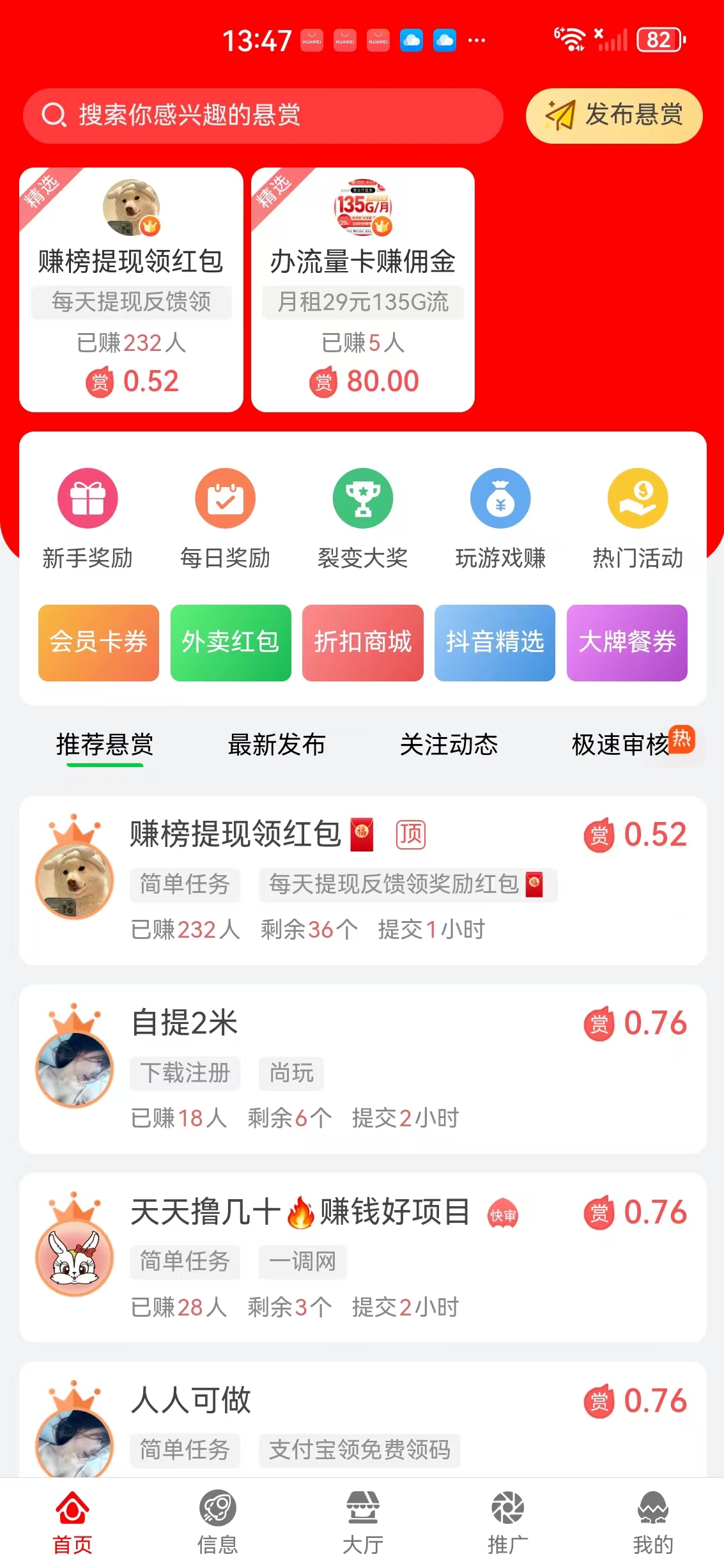Open 每日奖励 calendar icon

(x=225, y=499)
